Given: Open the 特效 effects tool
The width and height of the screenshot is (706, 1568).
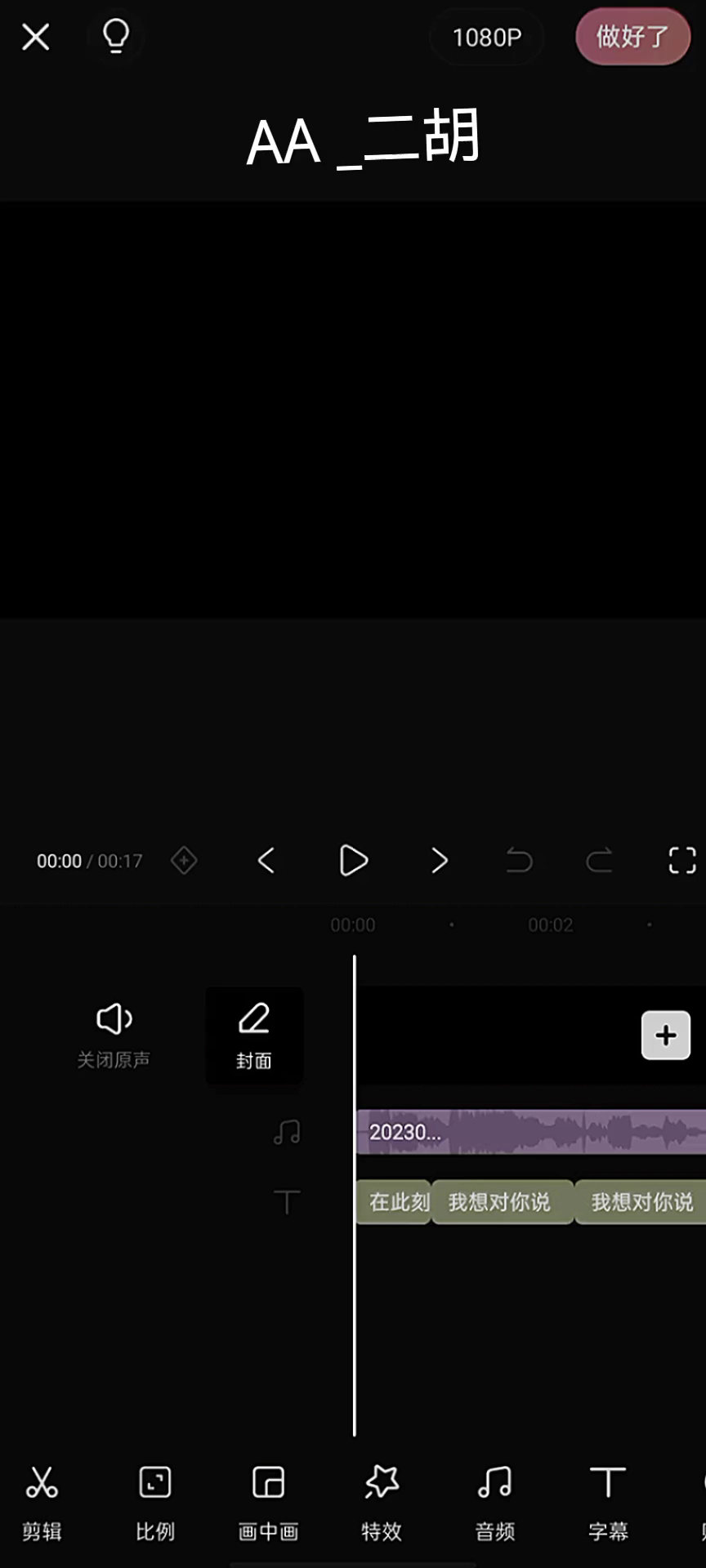Looking at the screenshot, I should pos(382,1503).
